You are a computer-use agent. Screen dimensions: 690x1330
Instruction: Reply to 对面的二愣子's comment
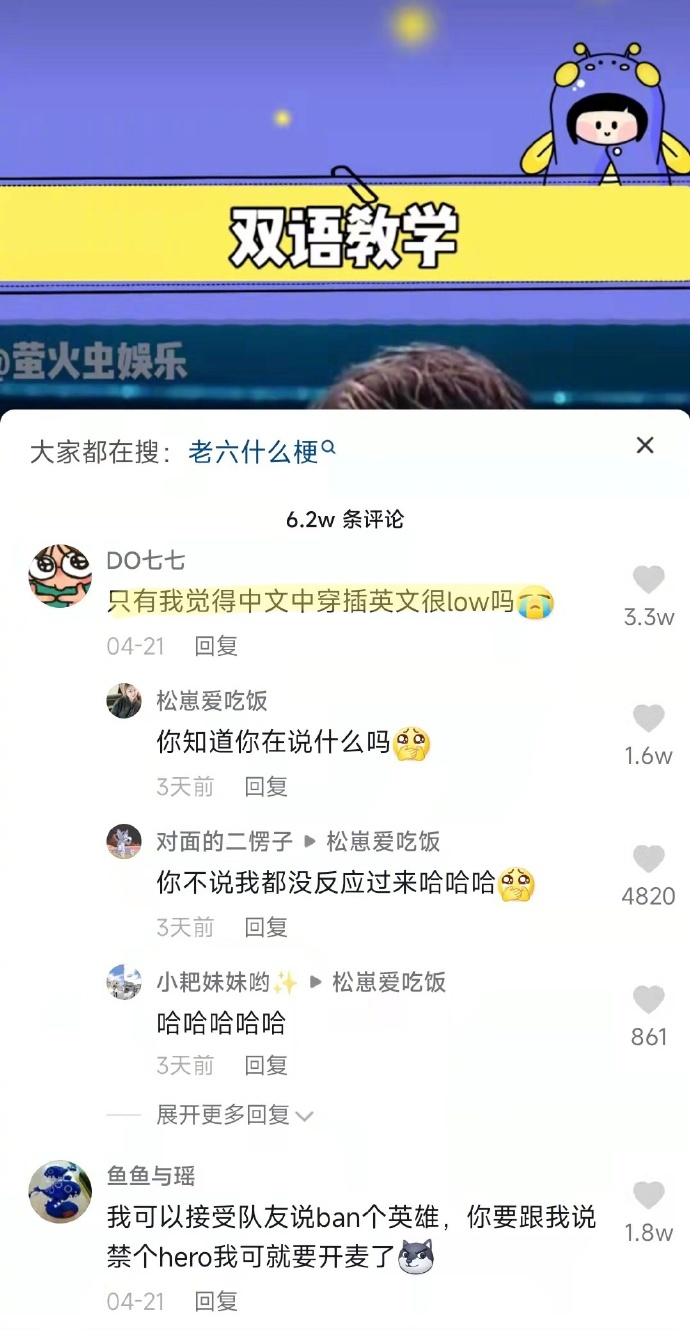pos(266,927)
